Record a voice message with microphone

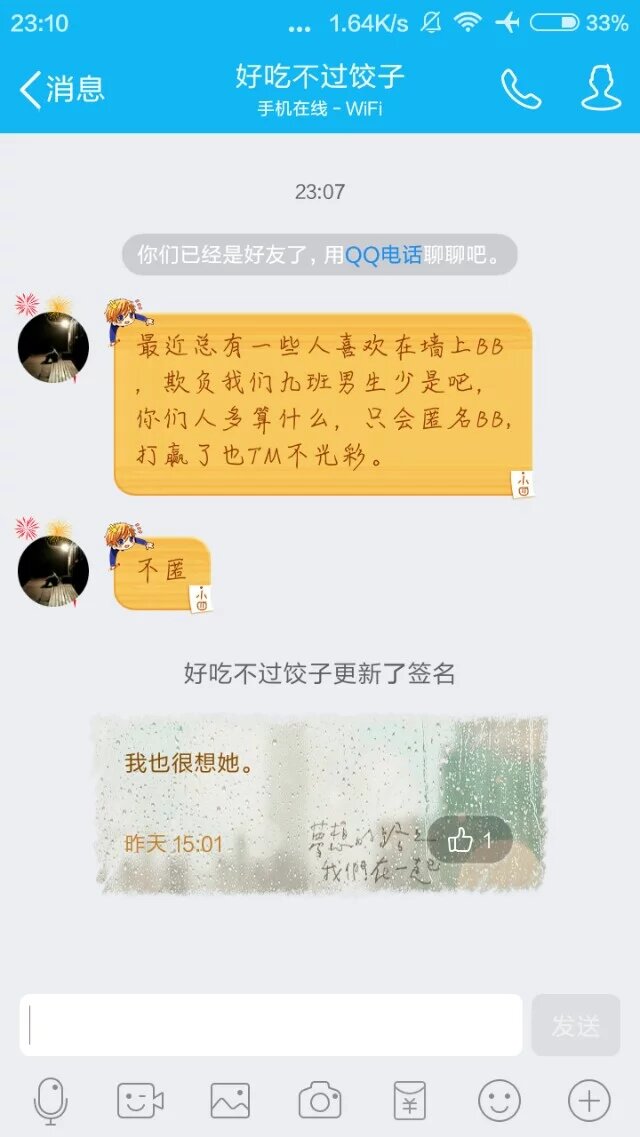(50, 1101)
